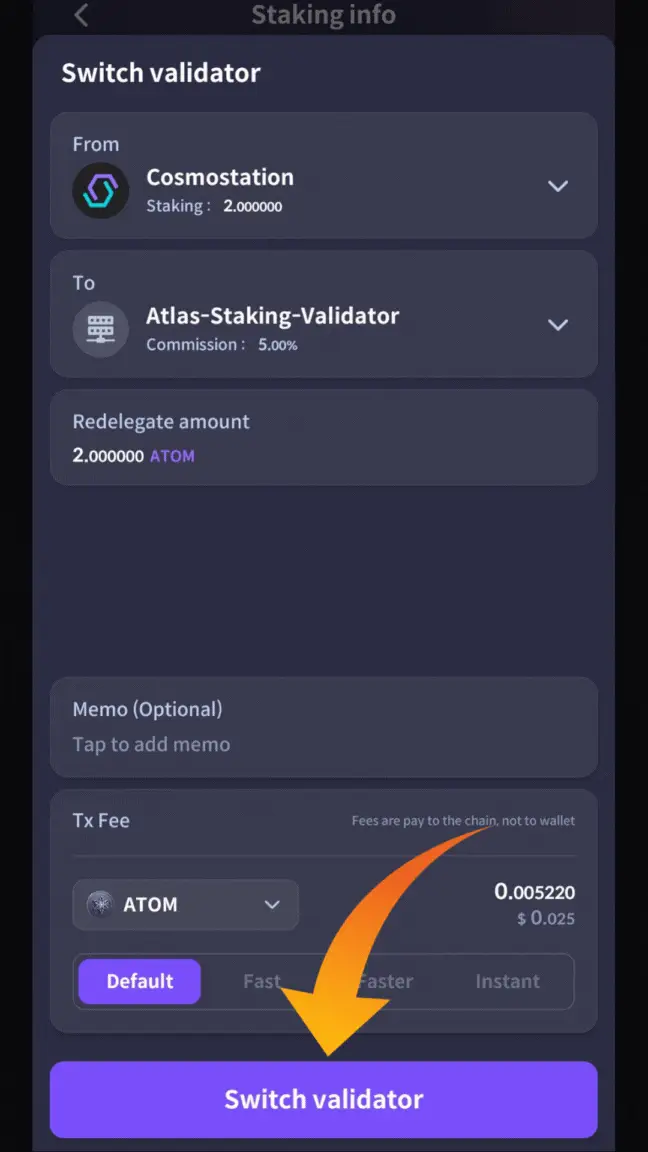Choose the Fast fee option

262,982
